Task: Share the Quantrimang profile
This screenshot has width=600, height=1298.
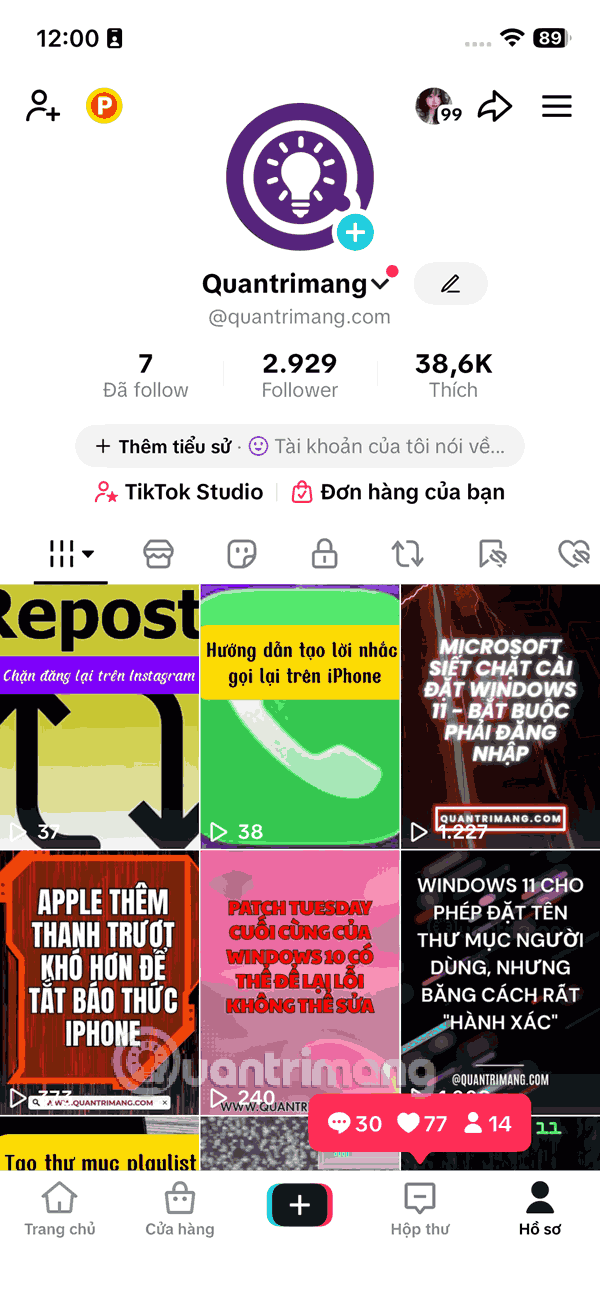Action: pos(494,106)
